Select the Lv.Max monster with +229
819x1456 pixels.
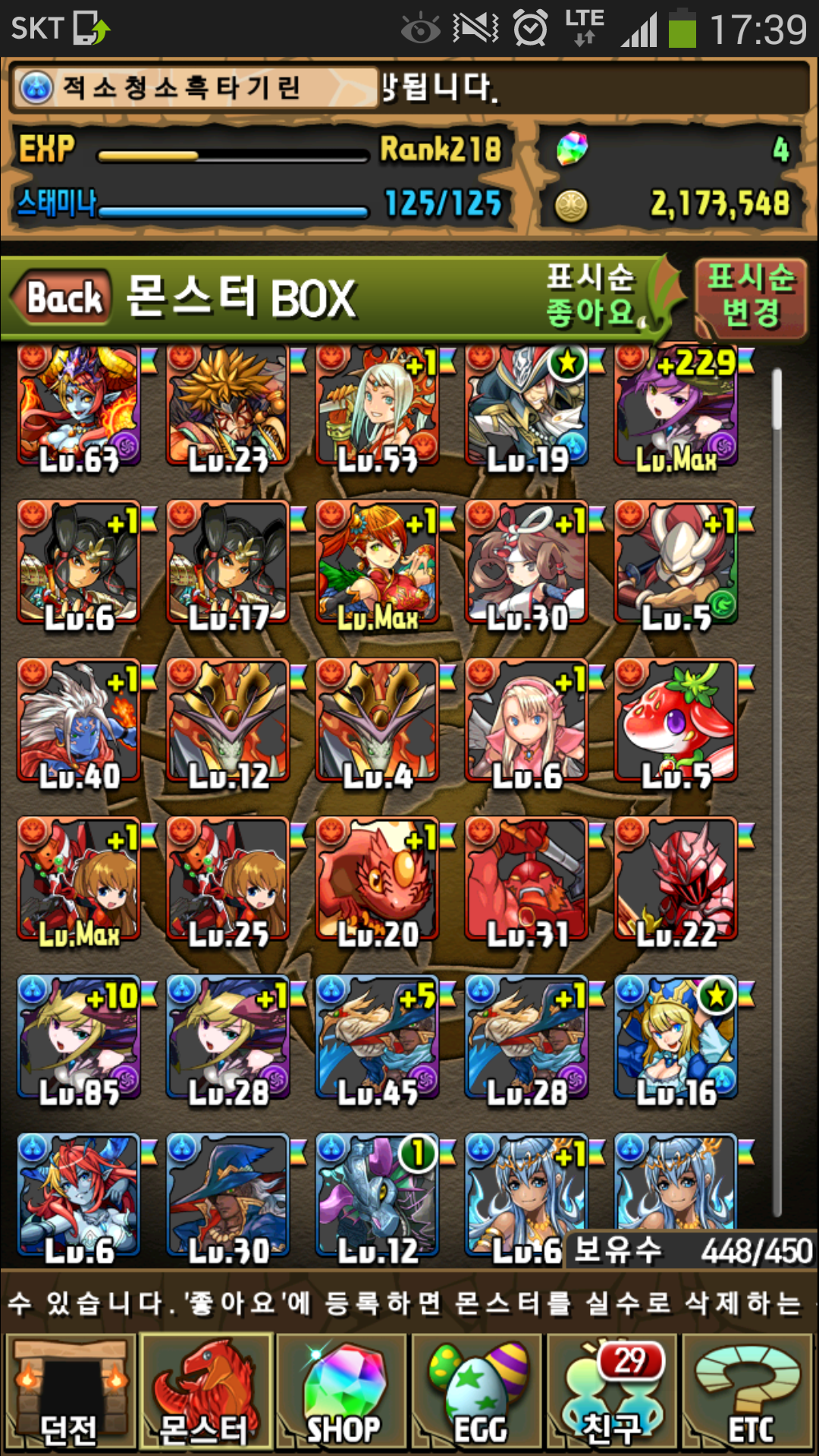[x=676, y=408]
